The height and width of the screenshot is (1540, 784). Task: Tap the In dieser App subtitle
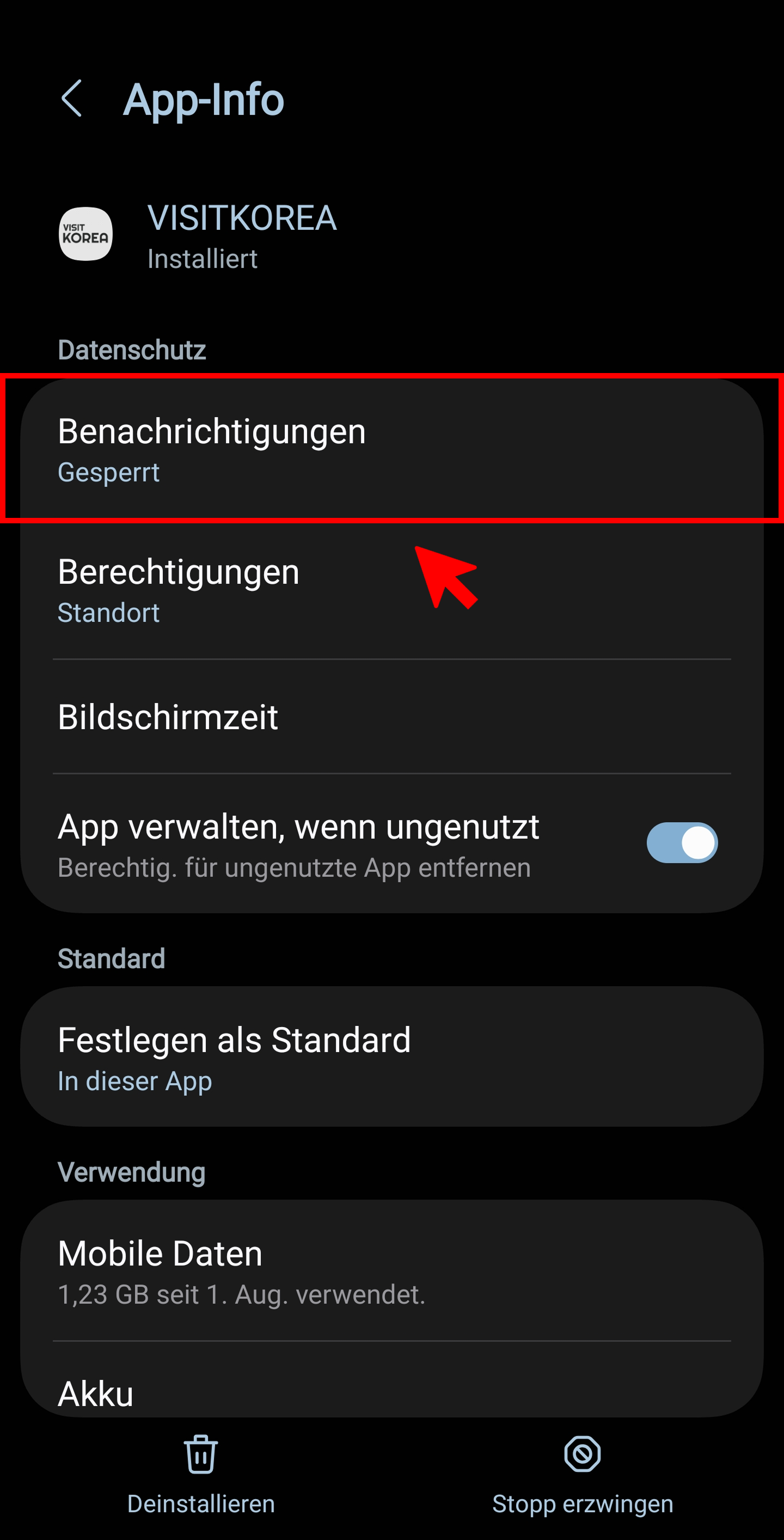coord(135,1080)
